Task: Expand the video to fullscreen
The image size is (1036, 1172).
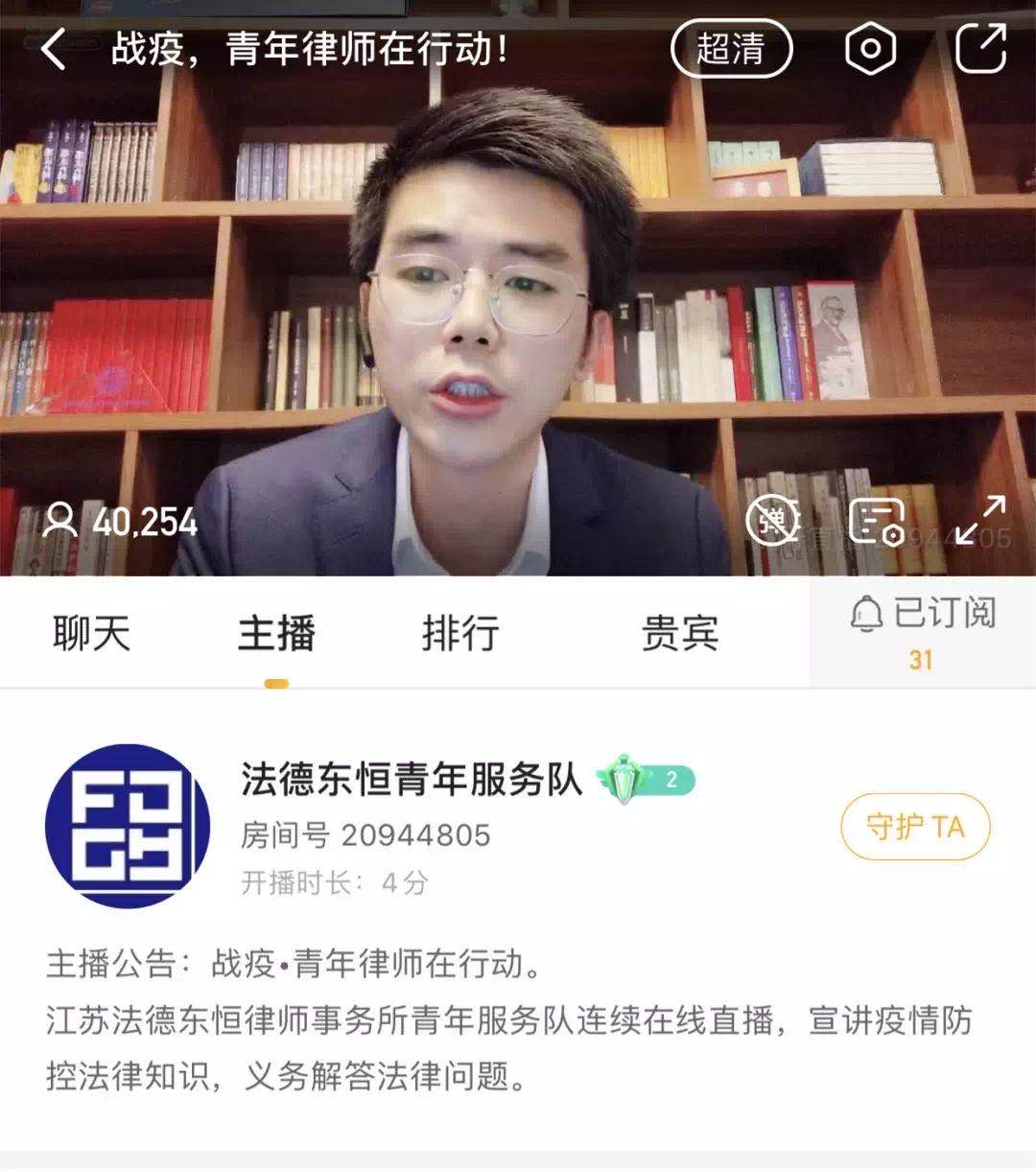Action: click(980, 521)
